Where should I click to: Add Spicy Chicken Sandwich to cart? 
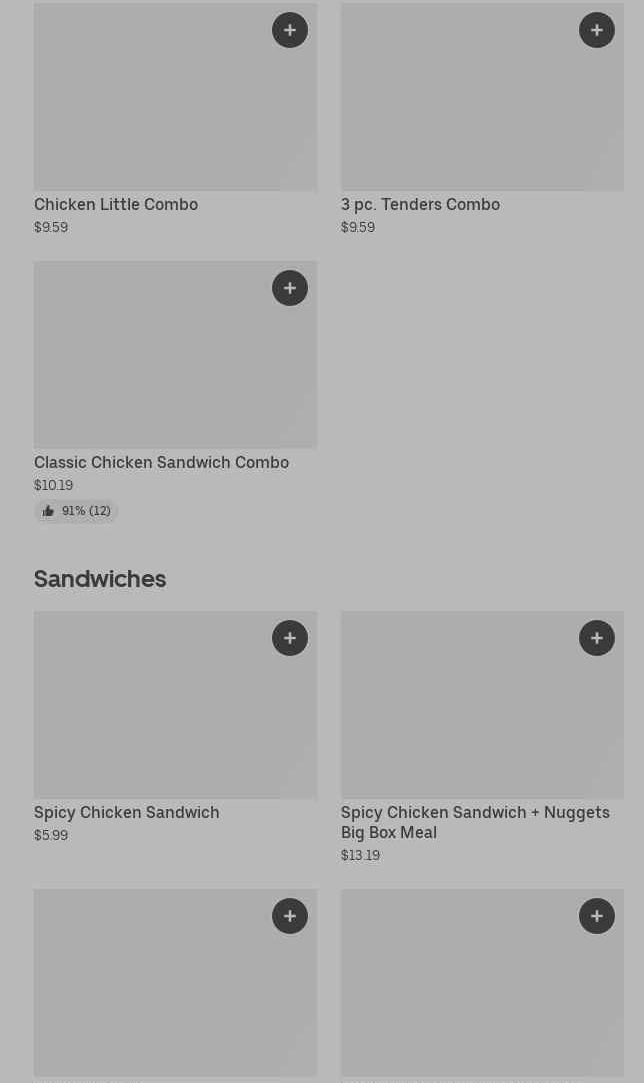(290, 638)
